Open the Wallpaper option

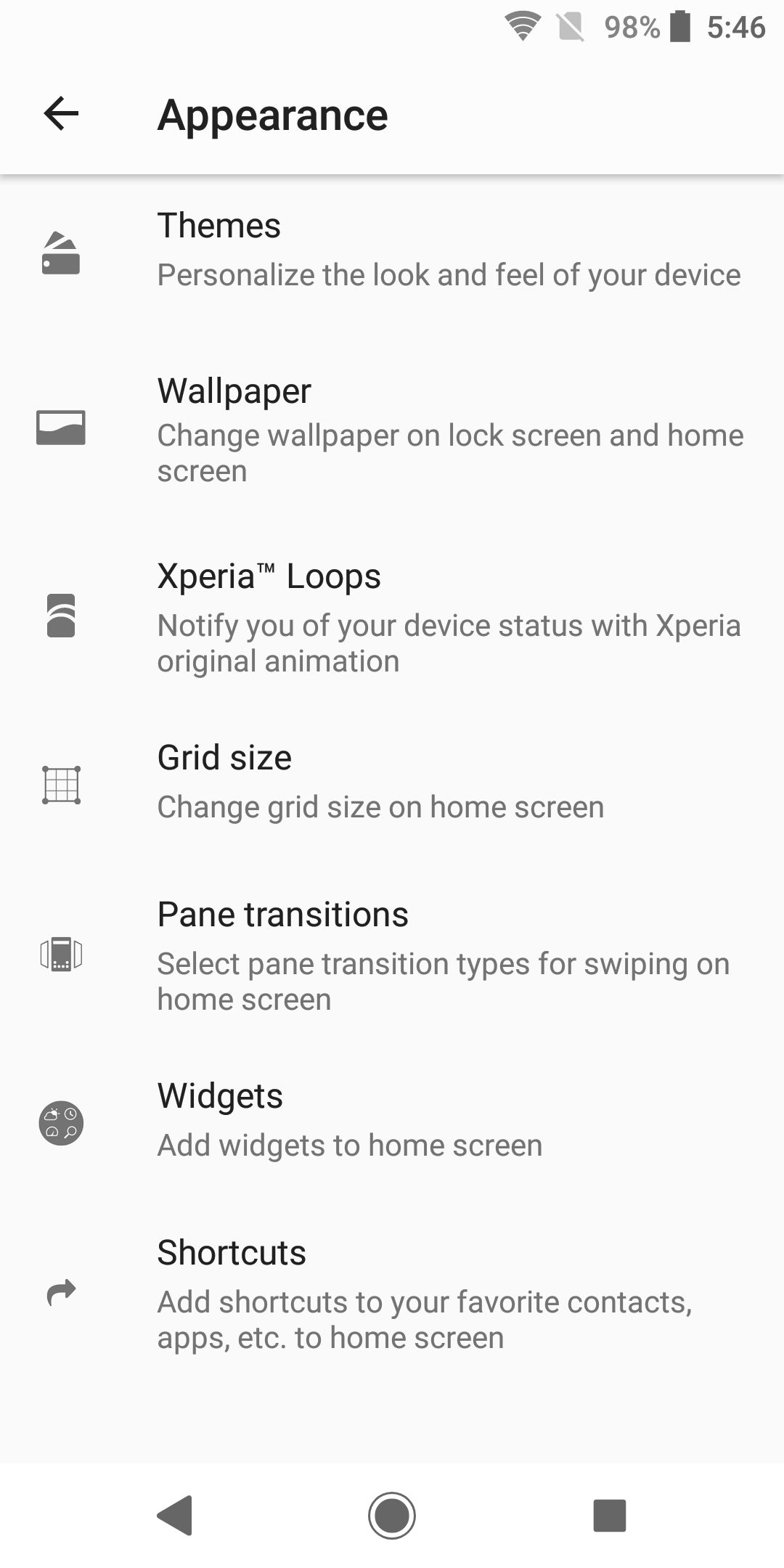[392, 429]
